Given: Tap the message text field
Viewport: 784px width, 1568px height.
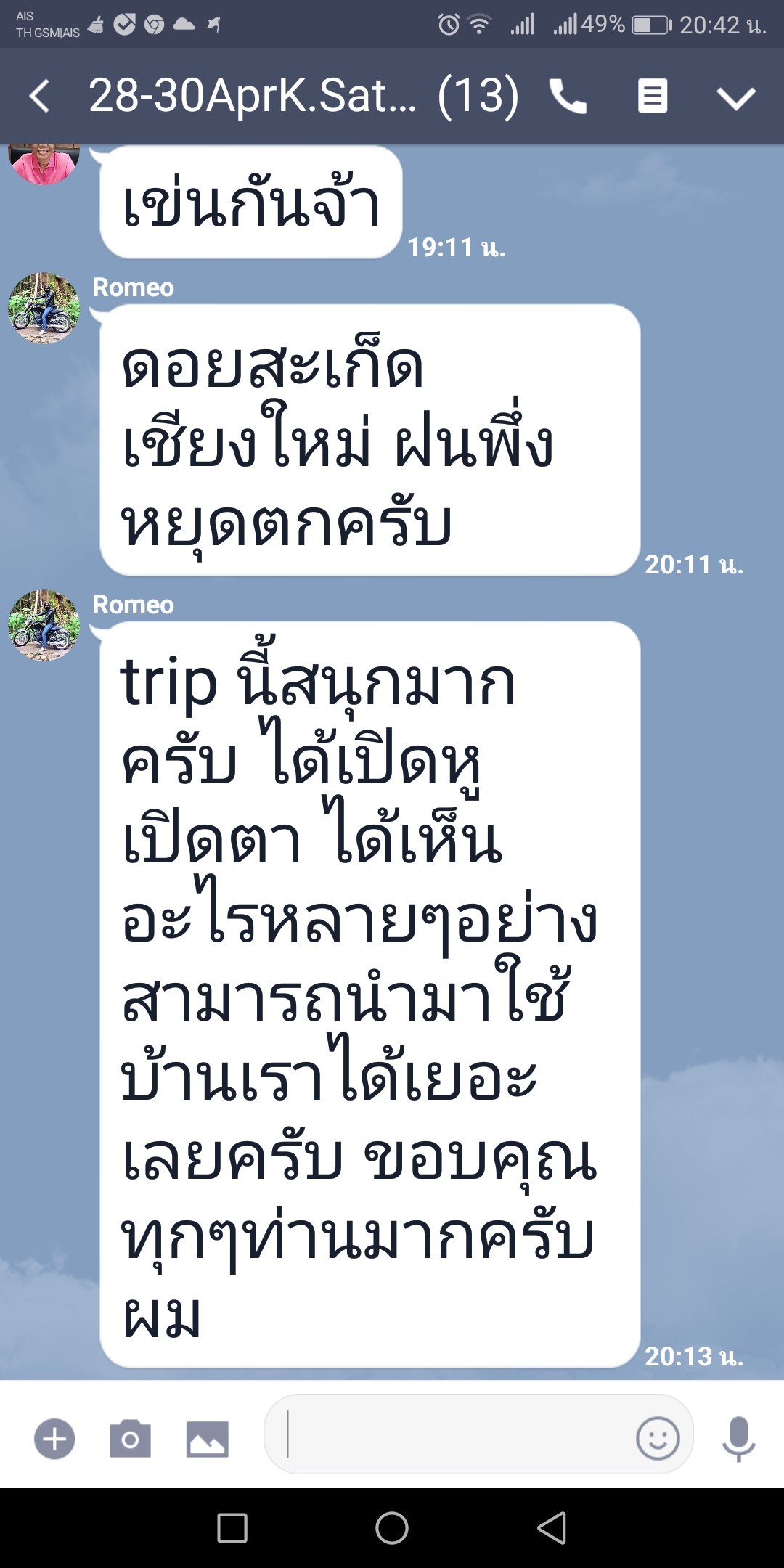Looking at the screenshot, I should (450, 1434).
